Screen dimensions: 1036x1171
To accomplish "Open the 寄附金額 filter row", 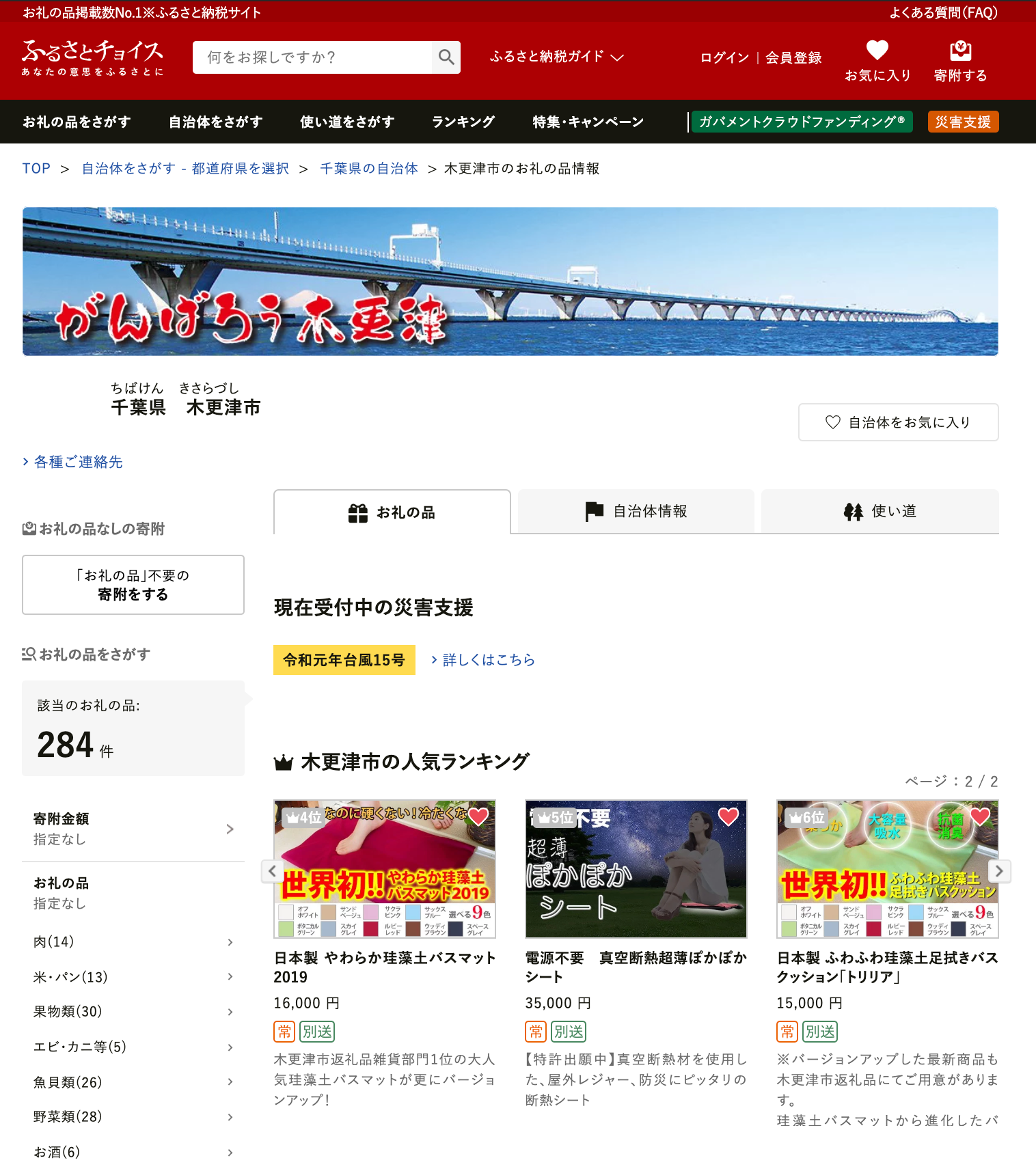I will pos(133,829).
